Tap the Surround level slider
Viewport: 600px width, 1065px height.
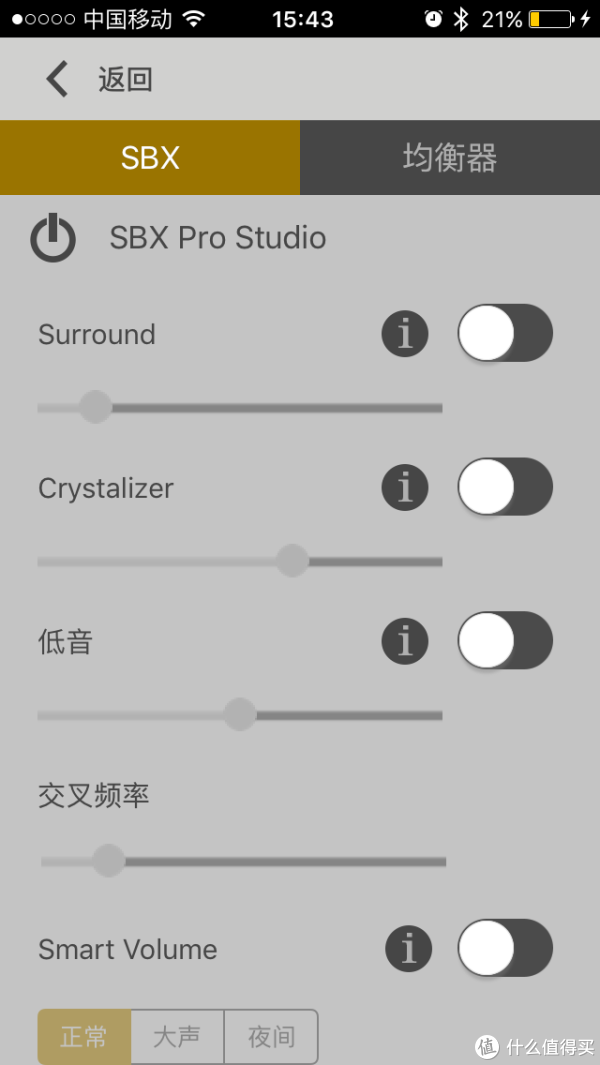click(x=240, y=408)
